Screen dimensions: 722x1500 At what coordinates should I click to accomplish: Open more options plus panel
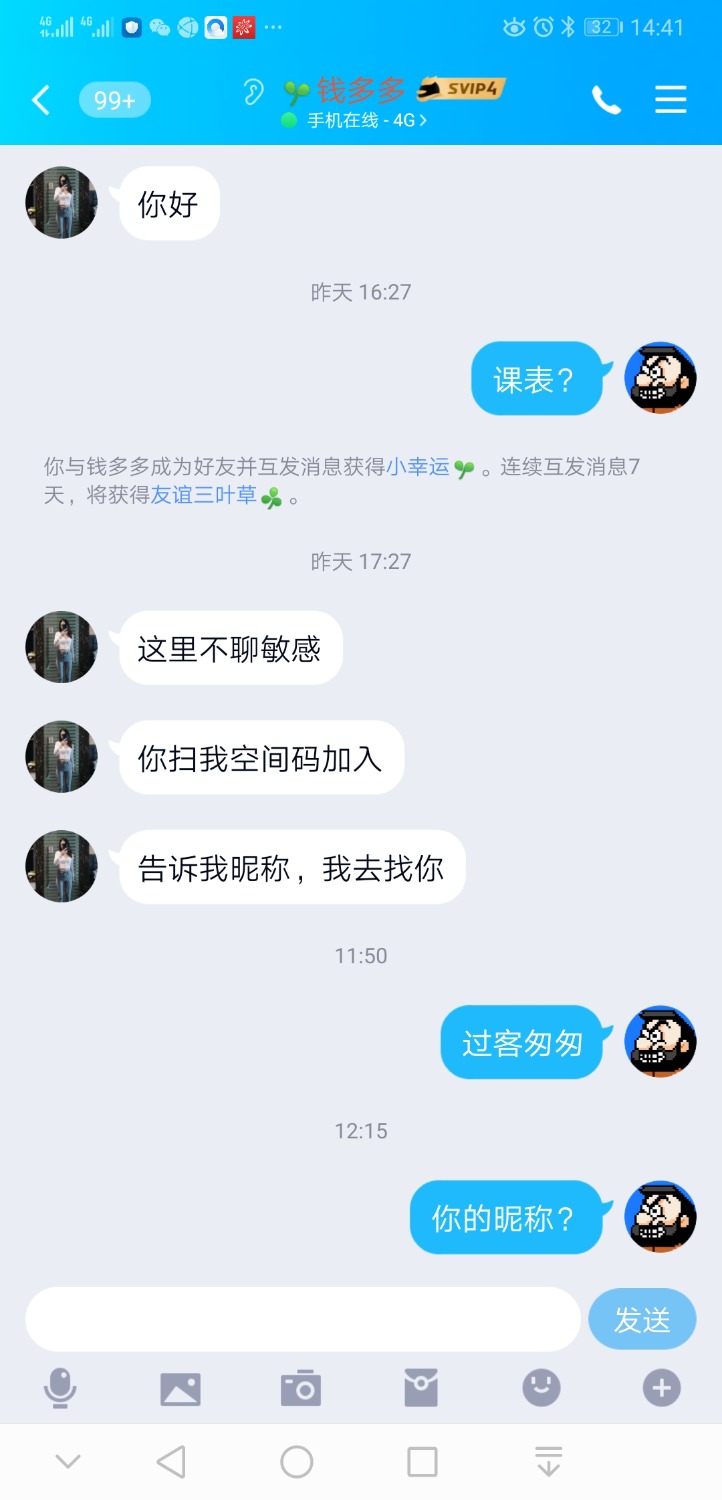click(661, 1388)
